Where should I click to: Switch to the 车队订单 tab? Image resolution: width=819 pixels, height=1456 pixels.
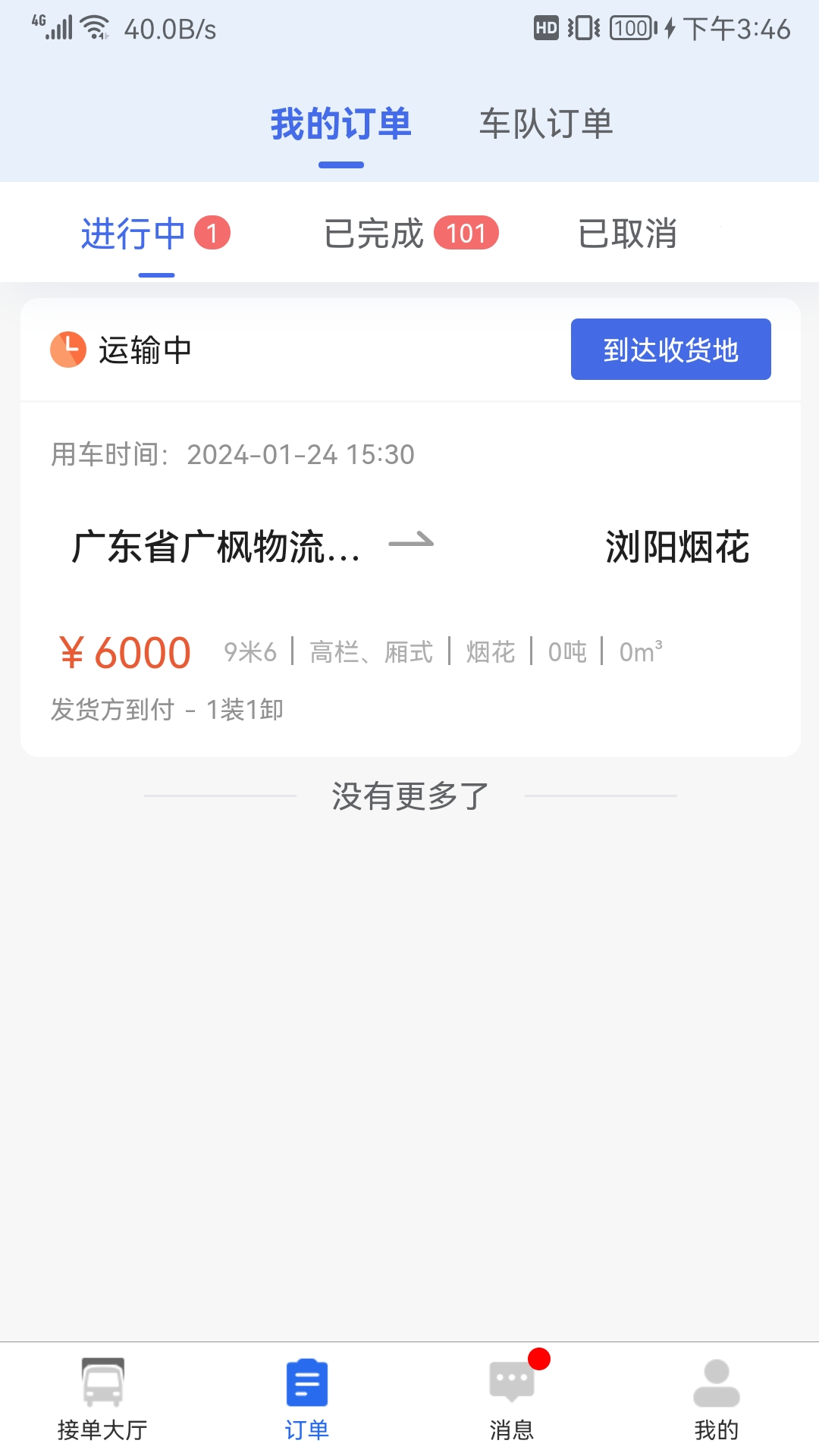(546, 124)
